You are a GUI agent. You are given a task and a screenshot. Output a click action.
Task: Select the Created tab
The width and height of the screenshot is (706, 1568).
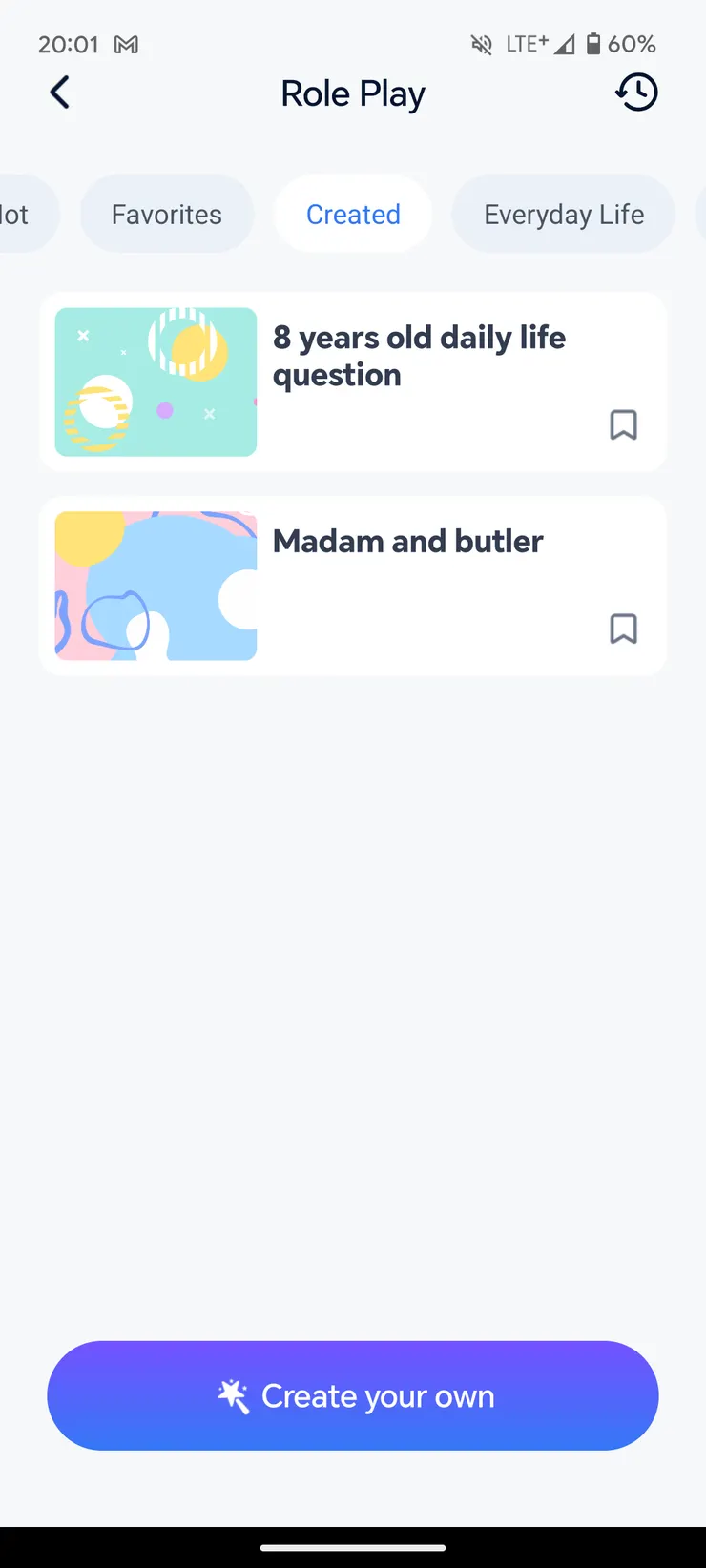(x=353, y=215)
